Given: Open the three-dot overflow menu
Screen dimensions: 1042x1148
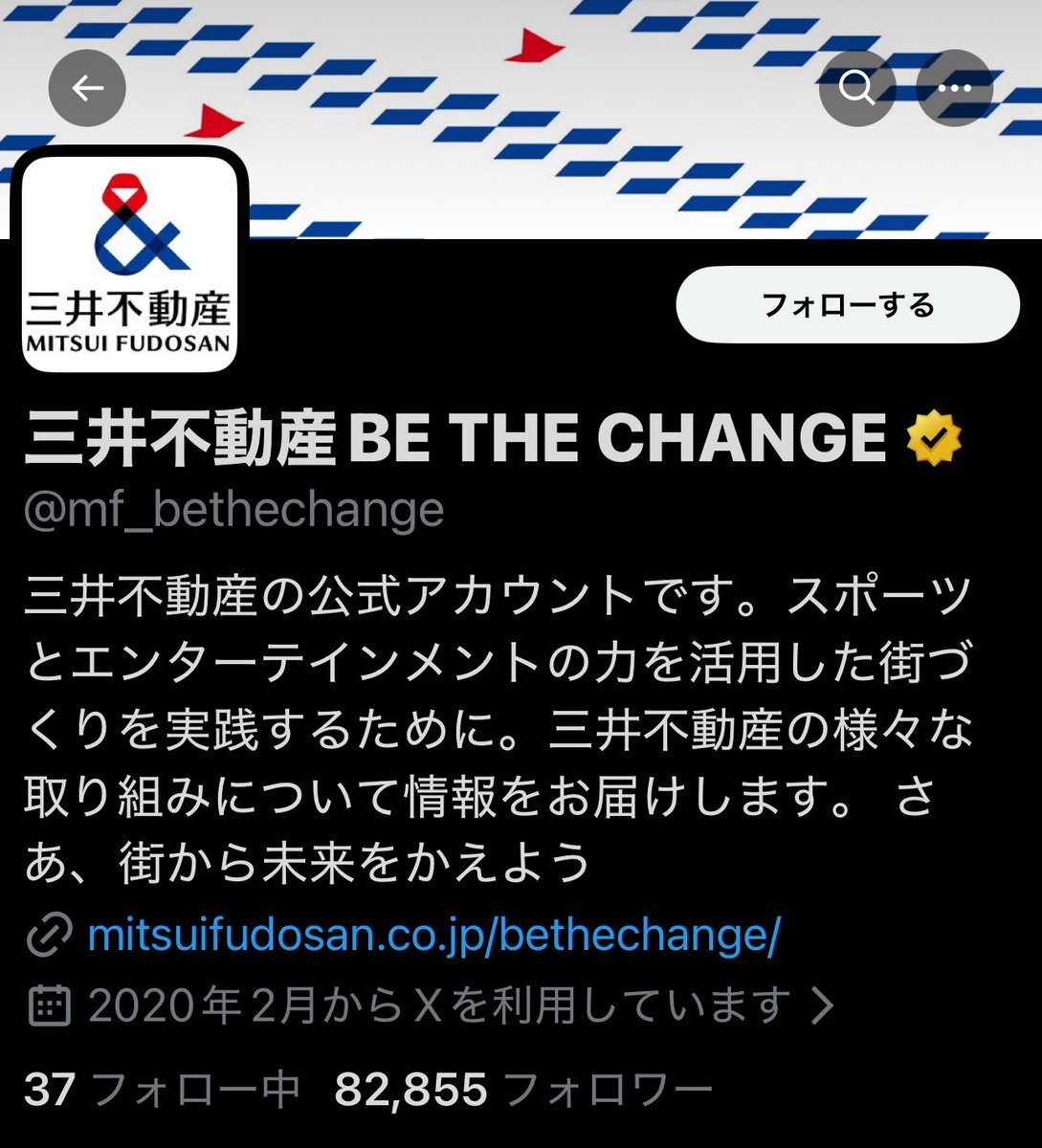Looking at the screenshot, I should (x=954, y=89).
